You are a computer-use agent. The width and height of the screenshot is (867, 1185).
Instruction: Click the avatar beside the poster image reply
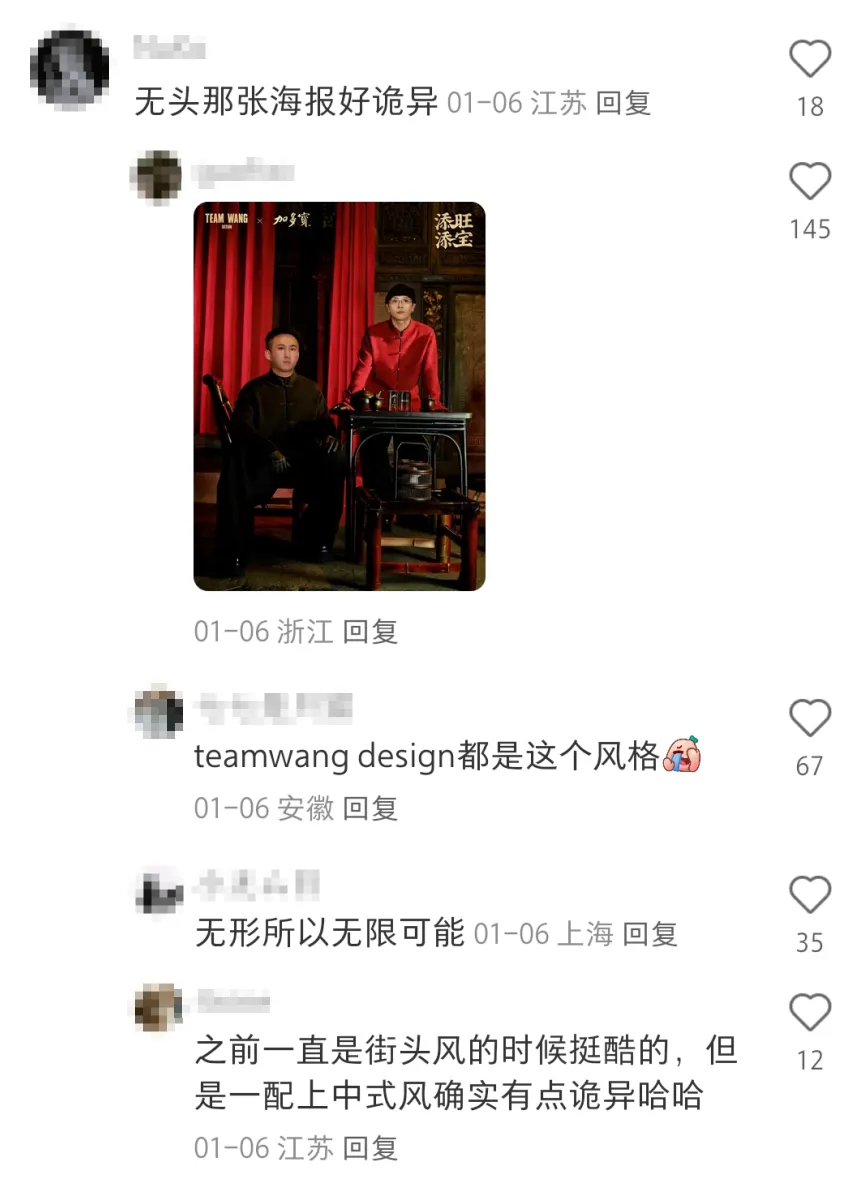[157, 176]
